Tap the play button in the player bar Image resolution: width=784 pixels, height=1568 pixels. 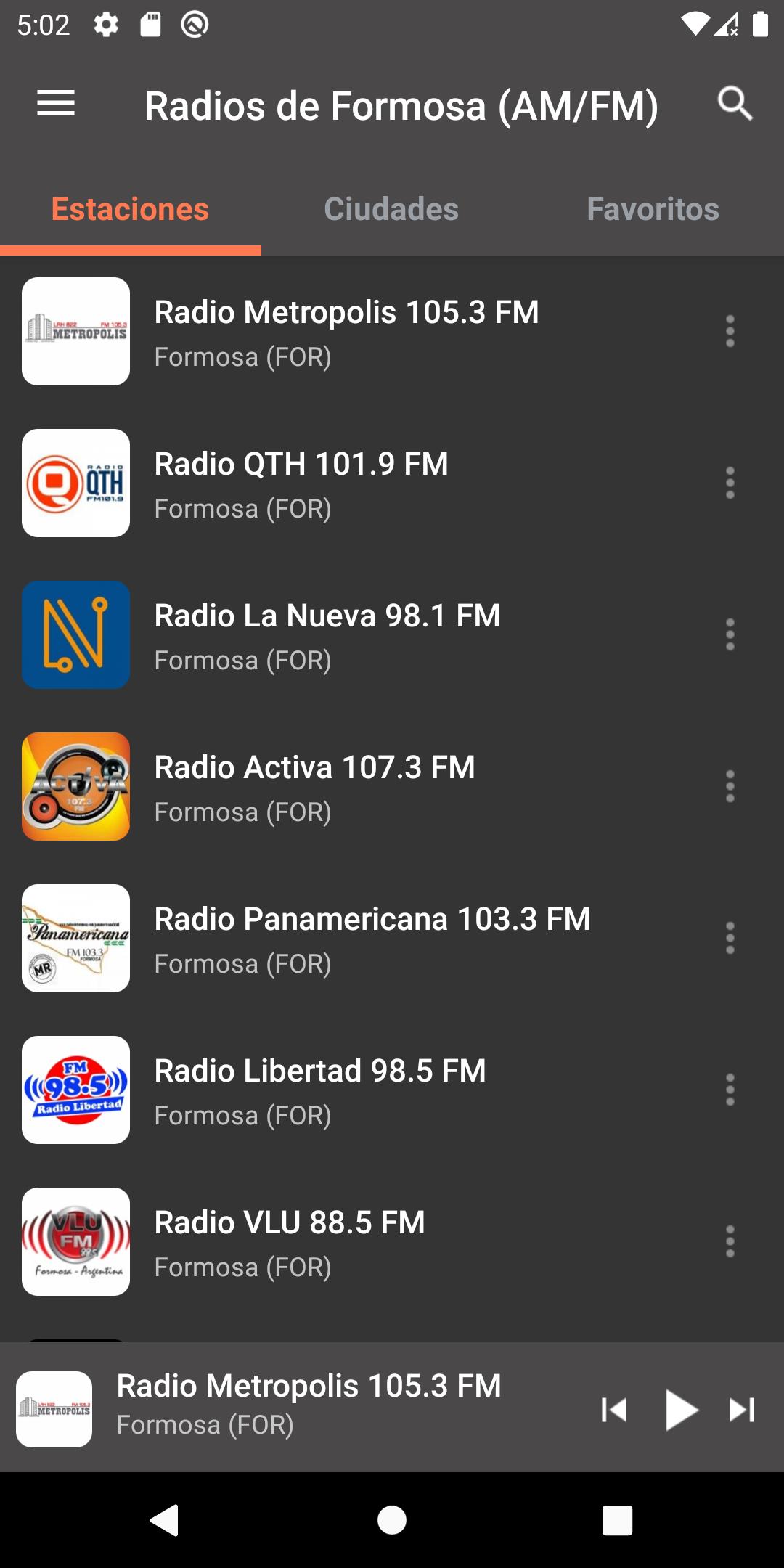click(x=680, y=1410)
